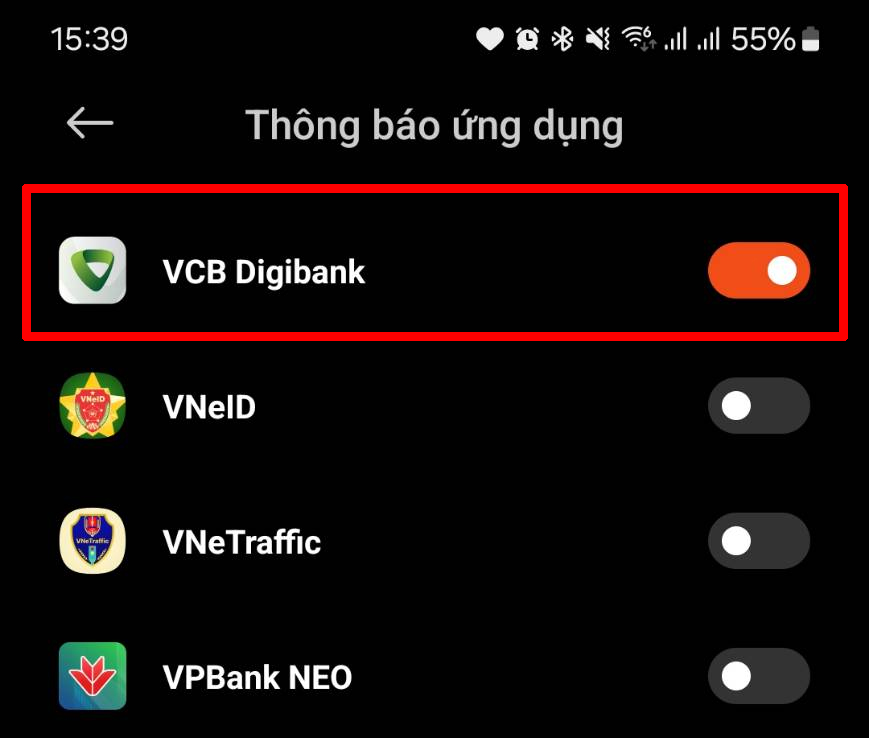Go back using the arrow
Screen dimensions: 869x738
pyautogui.click(x=90, y=123)
